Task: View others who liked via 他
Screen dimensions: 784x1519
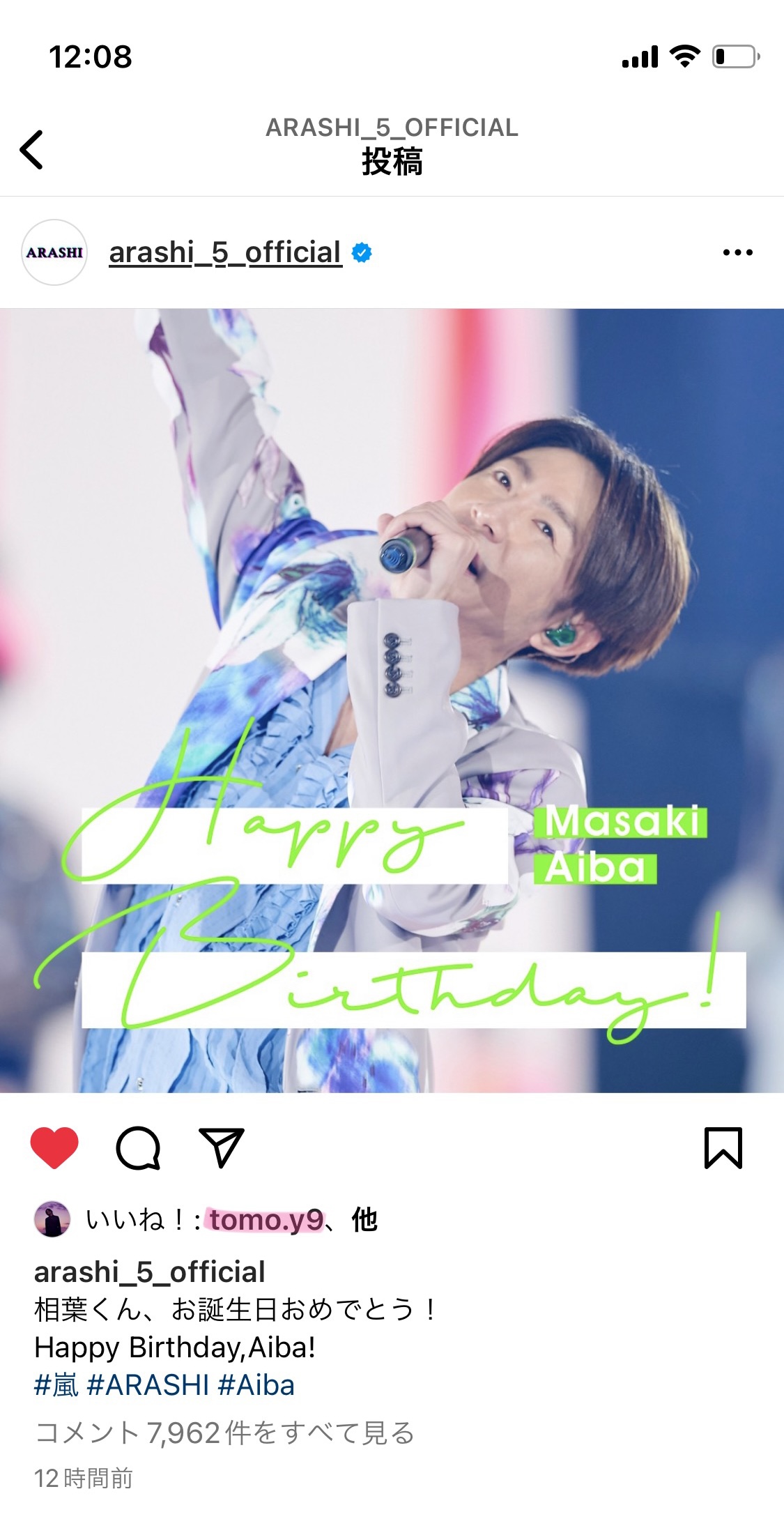Action: 364,1220
